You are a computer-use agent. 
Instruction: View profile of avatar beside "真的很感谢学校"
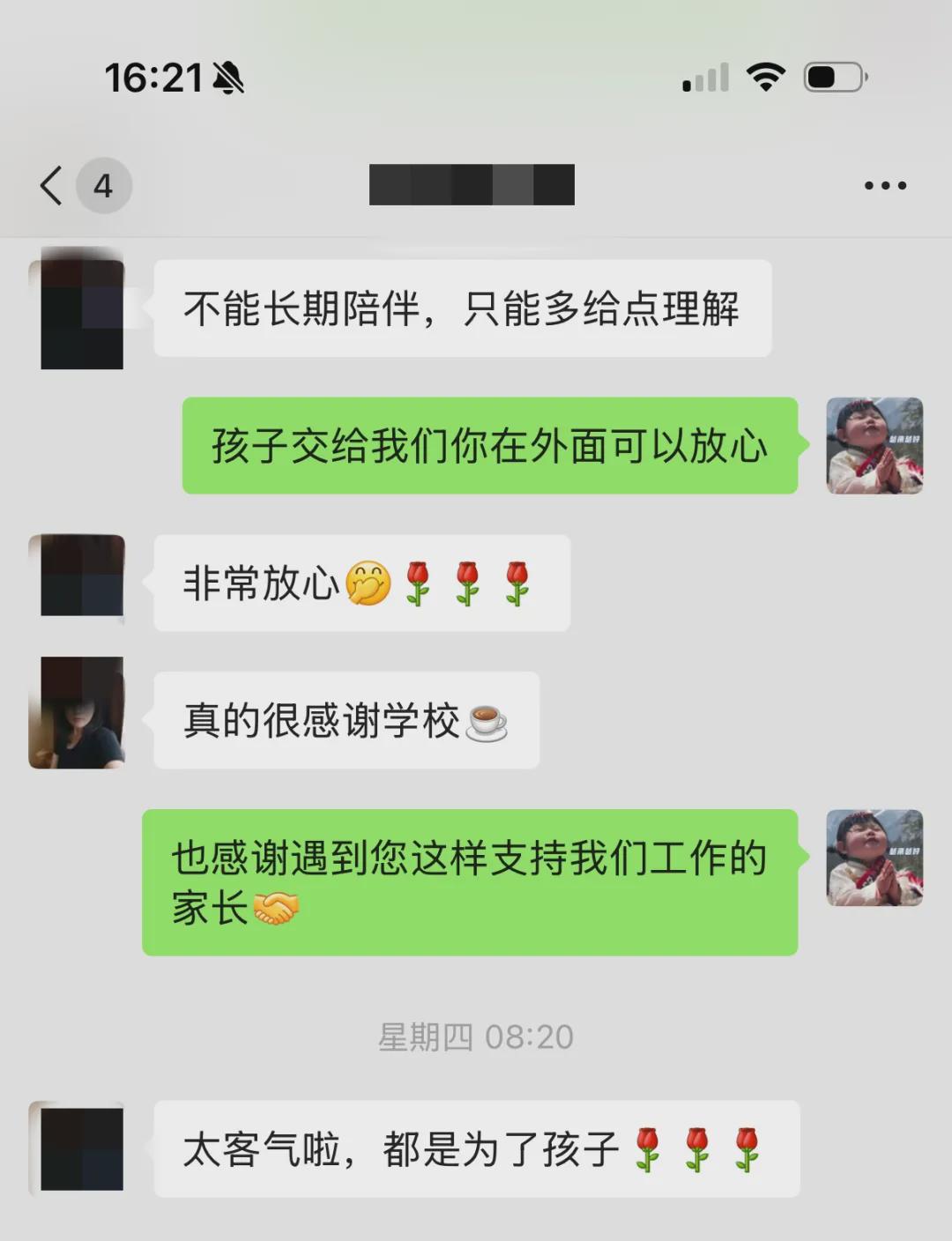coord(78,714)
